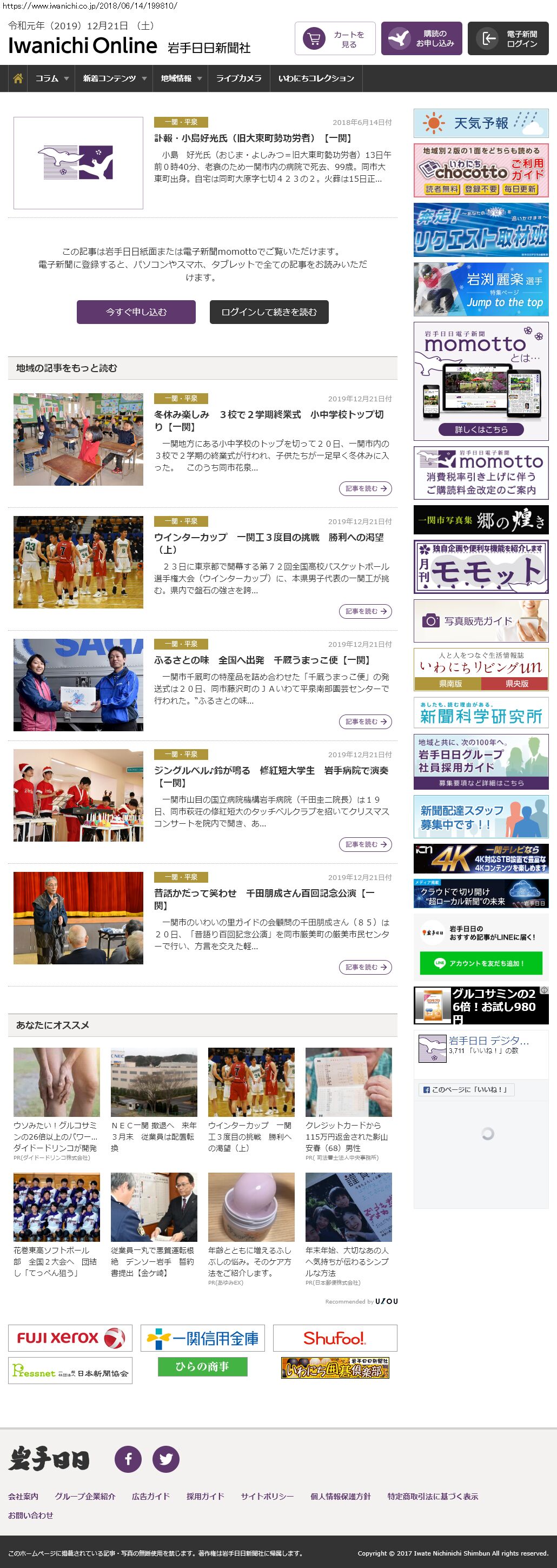Screen dimensions: 557x1568
Task: View the shopping cart
Action: coord(335,39)
